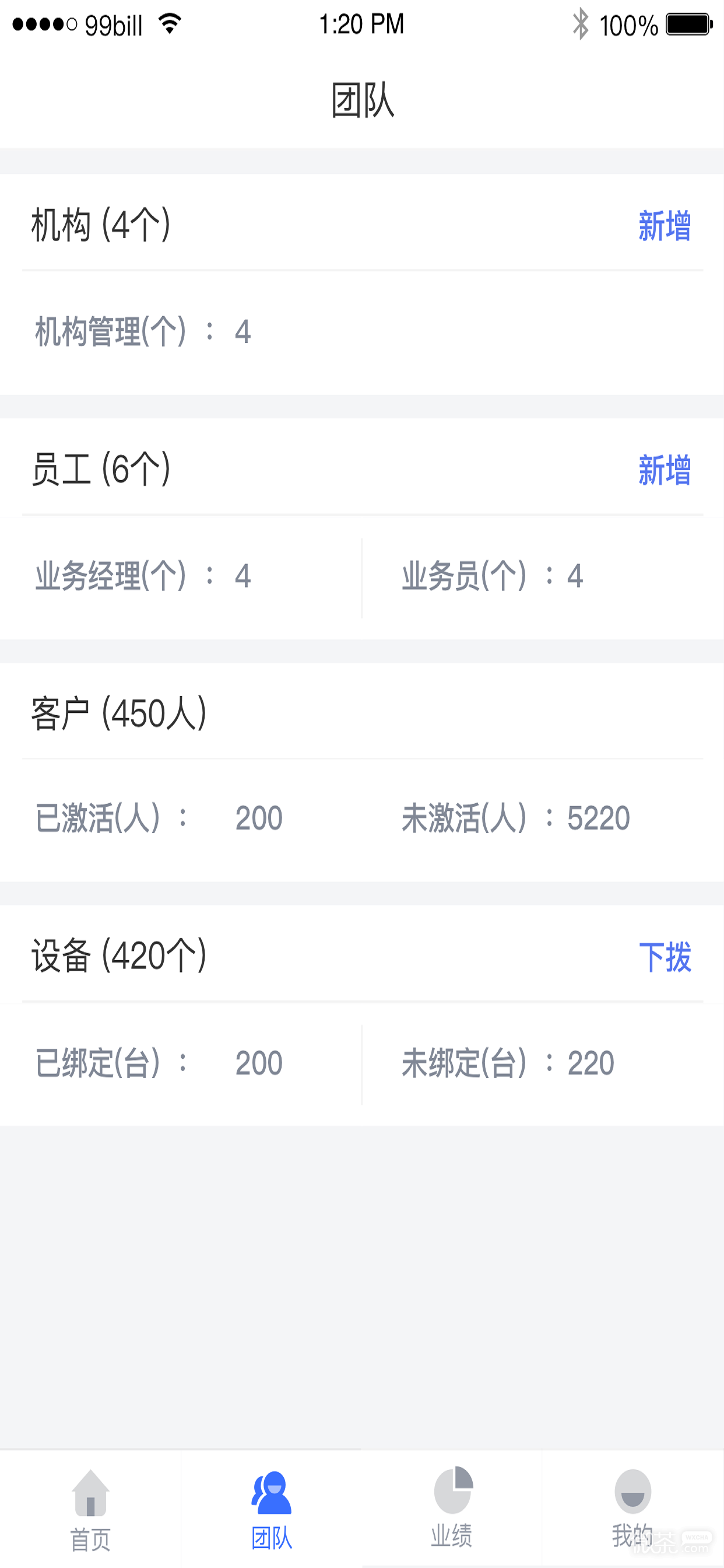This screenshot has height=1568, width=724.
Task: Switch to the 首页 tab
Action: coord(90,1510)
